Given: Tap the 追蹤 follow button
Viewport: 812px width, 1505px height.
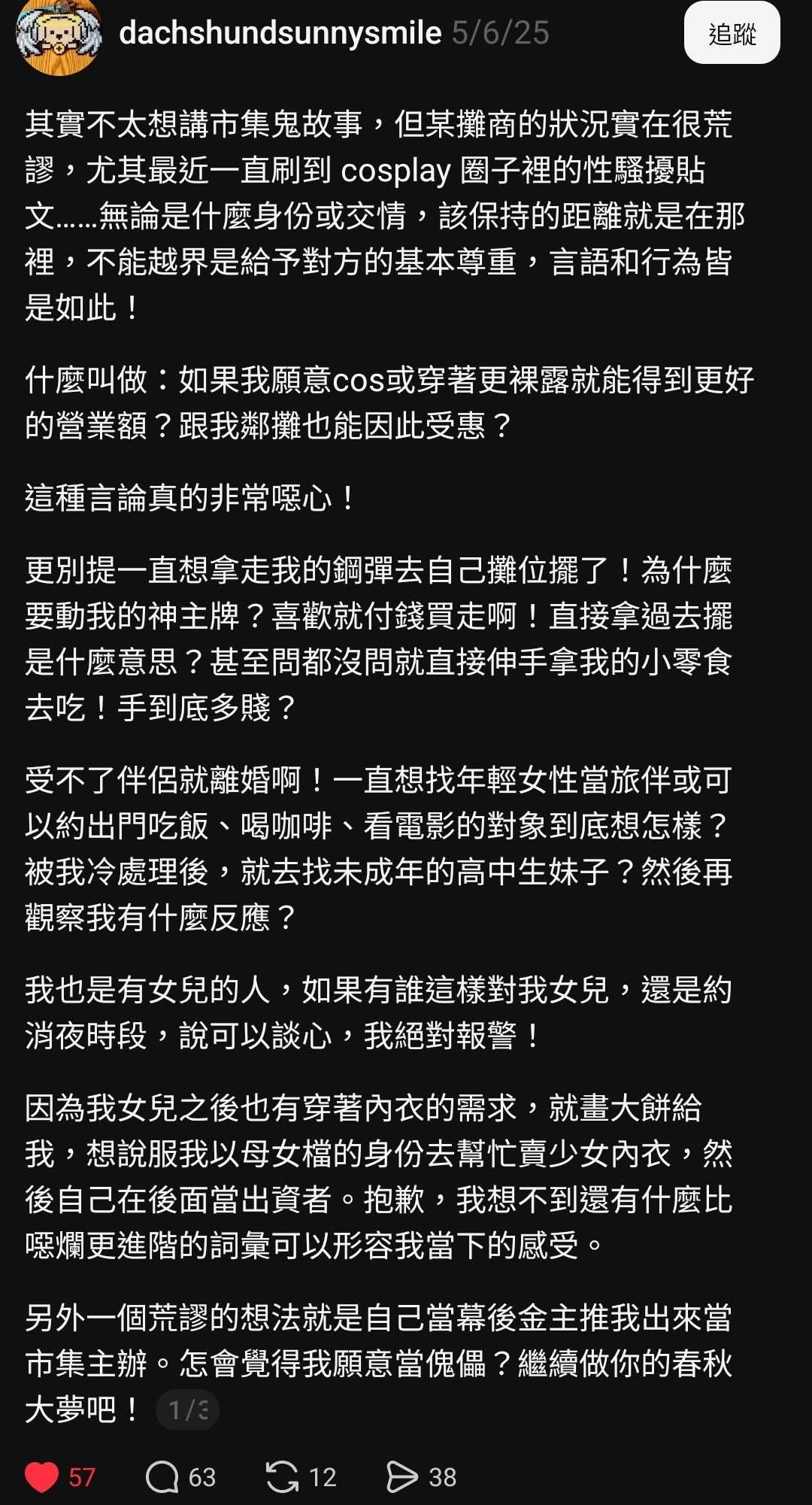Looking at the screenshot, I should pos(732,34).
